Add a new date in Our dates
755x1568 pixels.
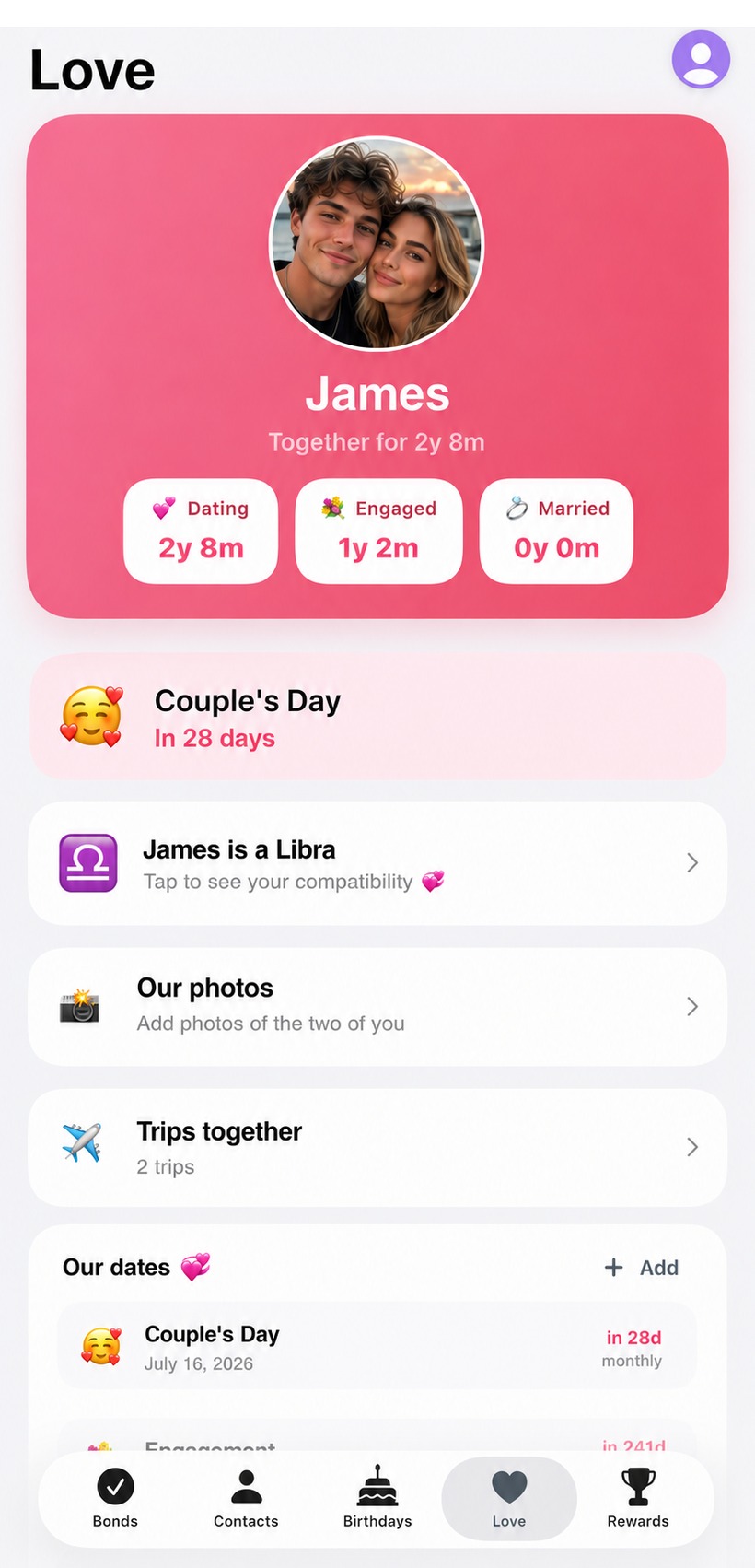point(642,1268)
